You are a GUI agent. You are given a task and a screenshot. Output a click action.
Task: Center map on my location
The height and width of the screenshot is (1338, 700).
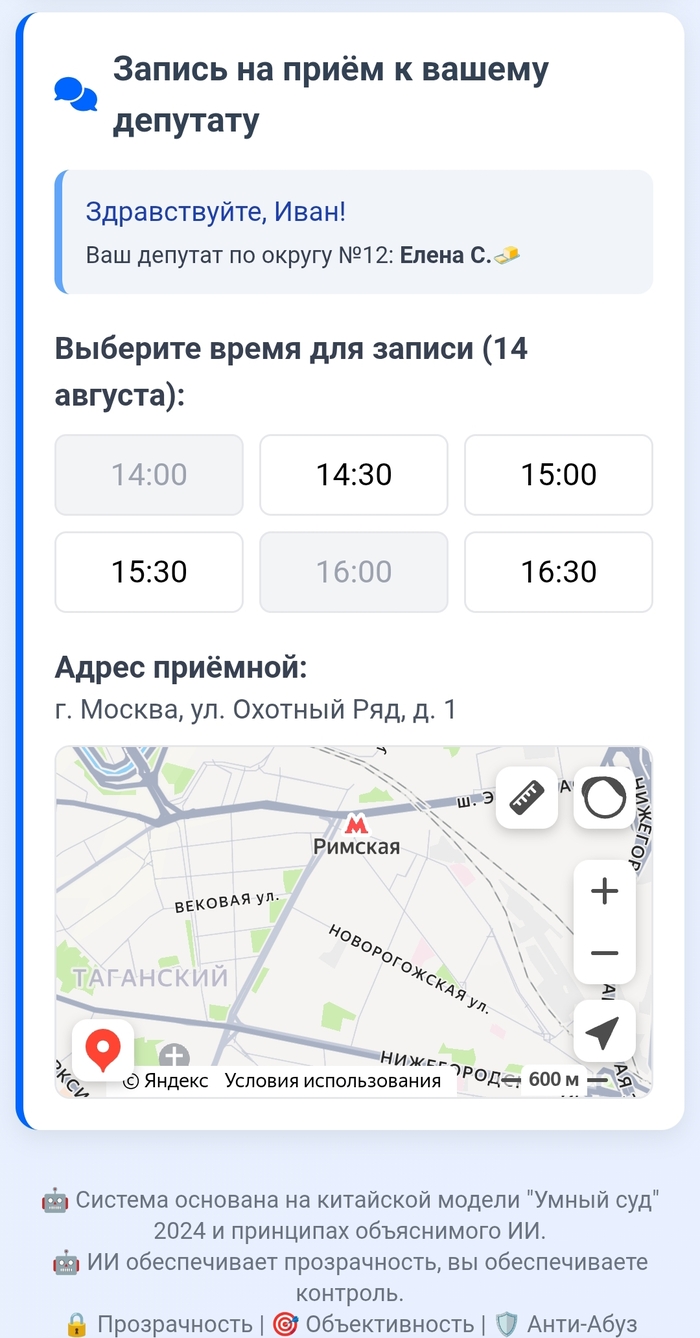coord(604,1031)
